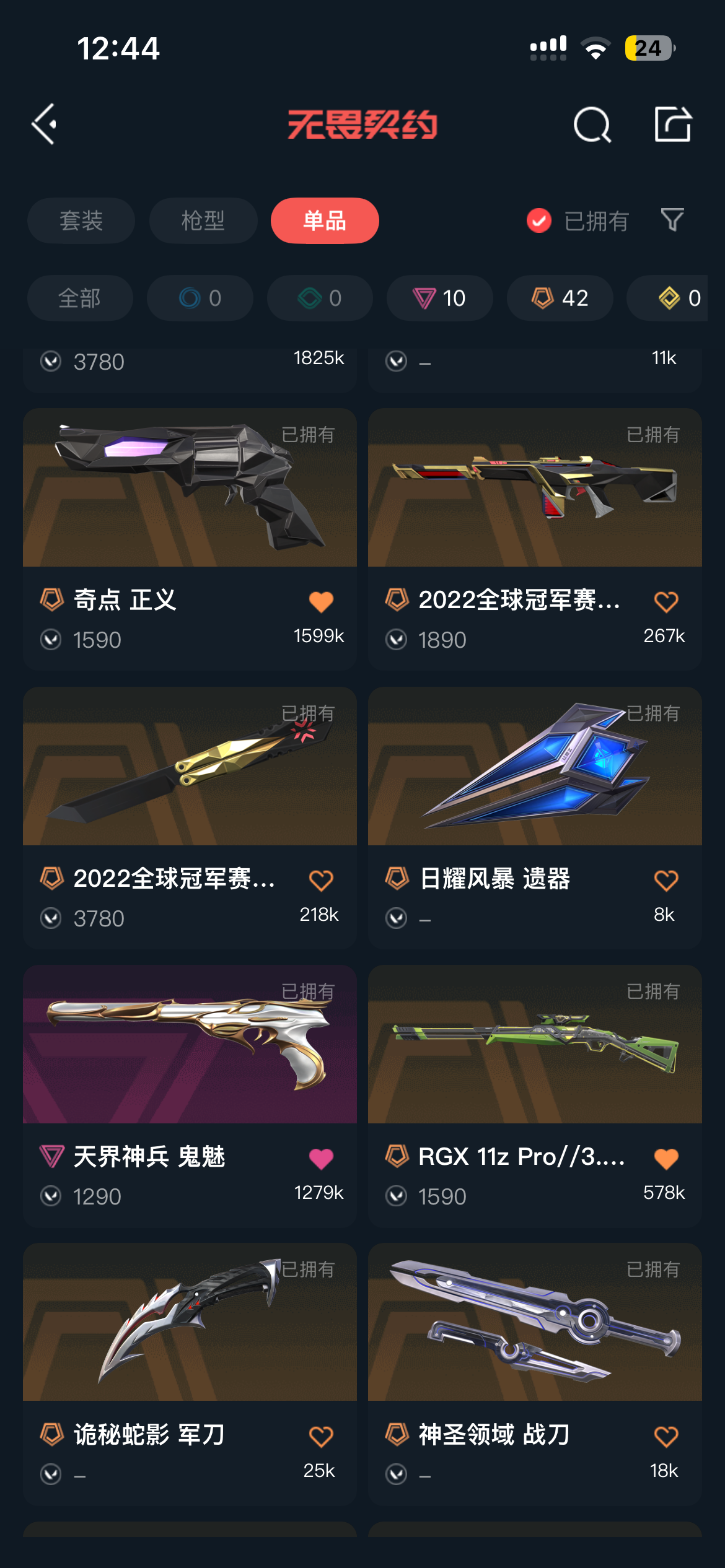Go back using the top-left arrow
This screenshot has width=725, height=1568.
click(x=45, y=124)
